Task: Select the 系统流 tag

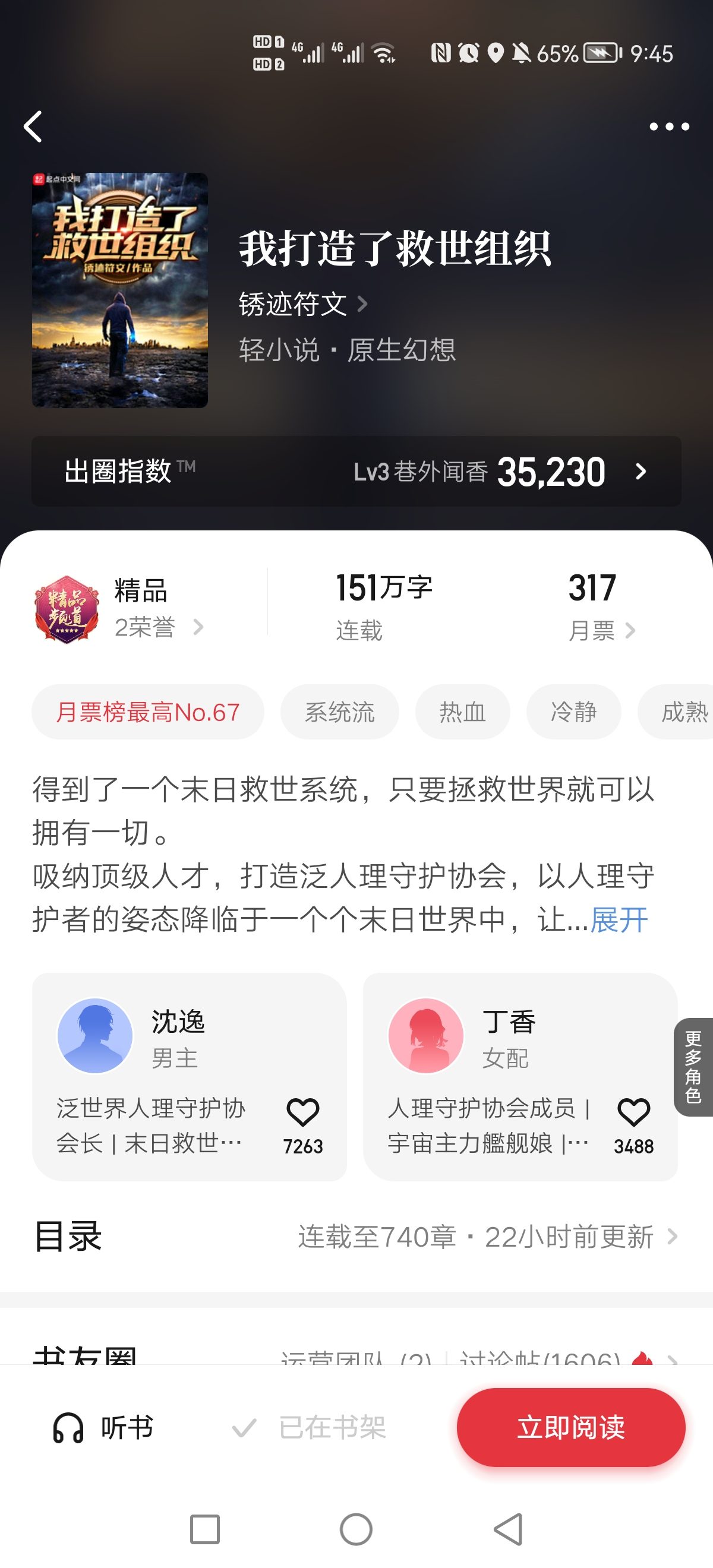Action: coord(339,712)
